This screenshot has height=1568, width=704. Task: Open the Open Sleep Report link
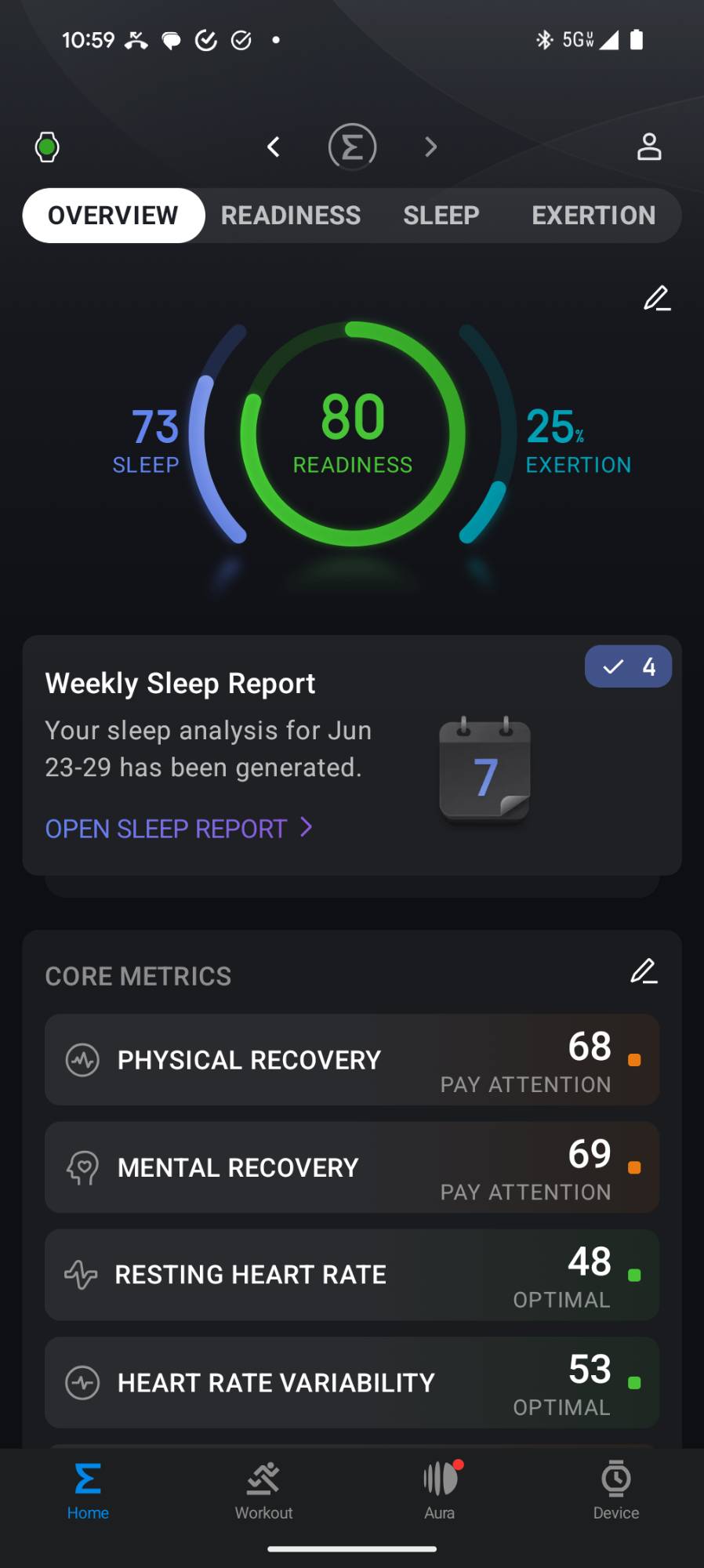(179, 828)
